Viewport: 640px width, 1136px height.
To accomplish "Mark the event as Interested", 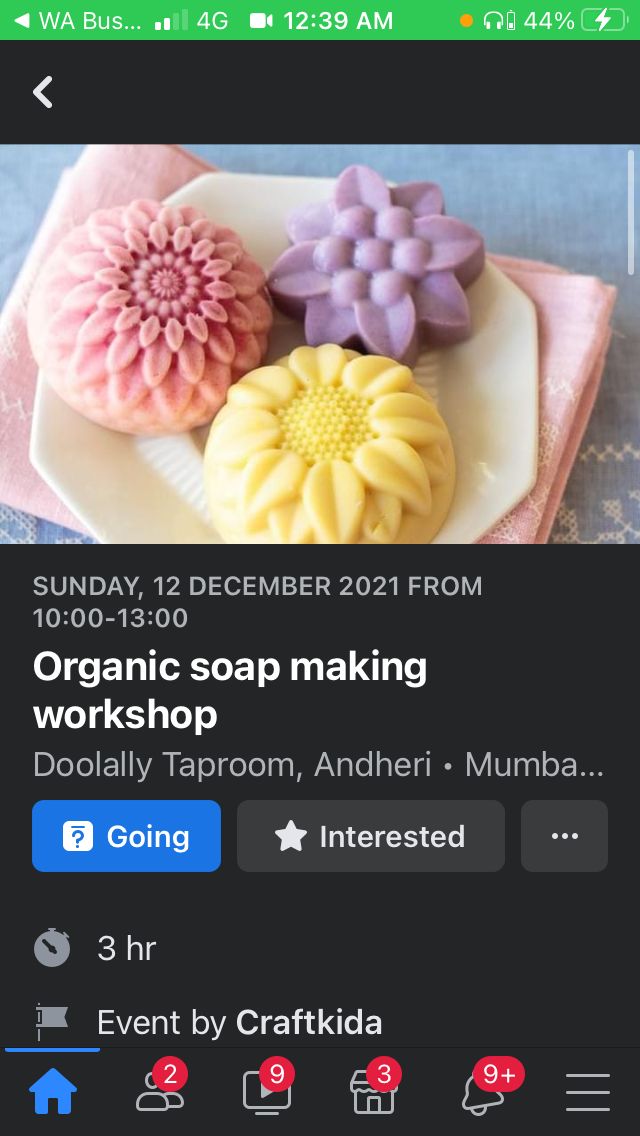I will pos(370,836).
